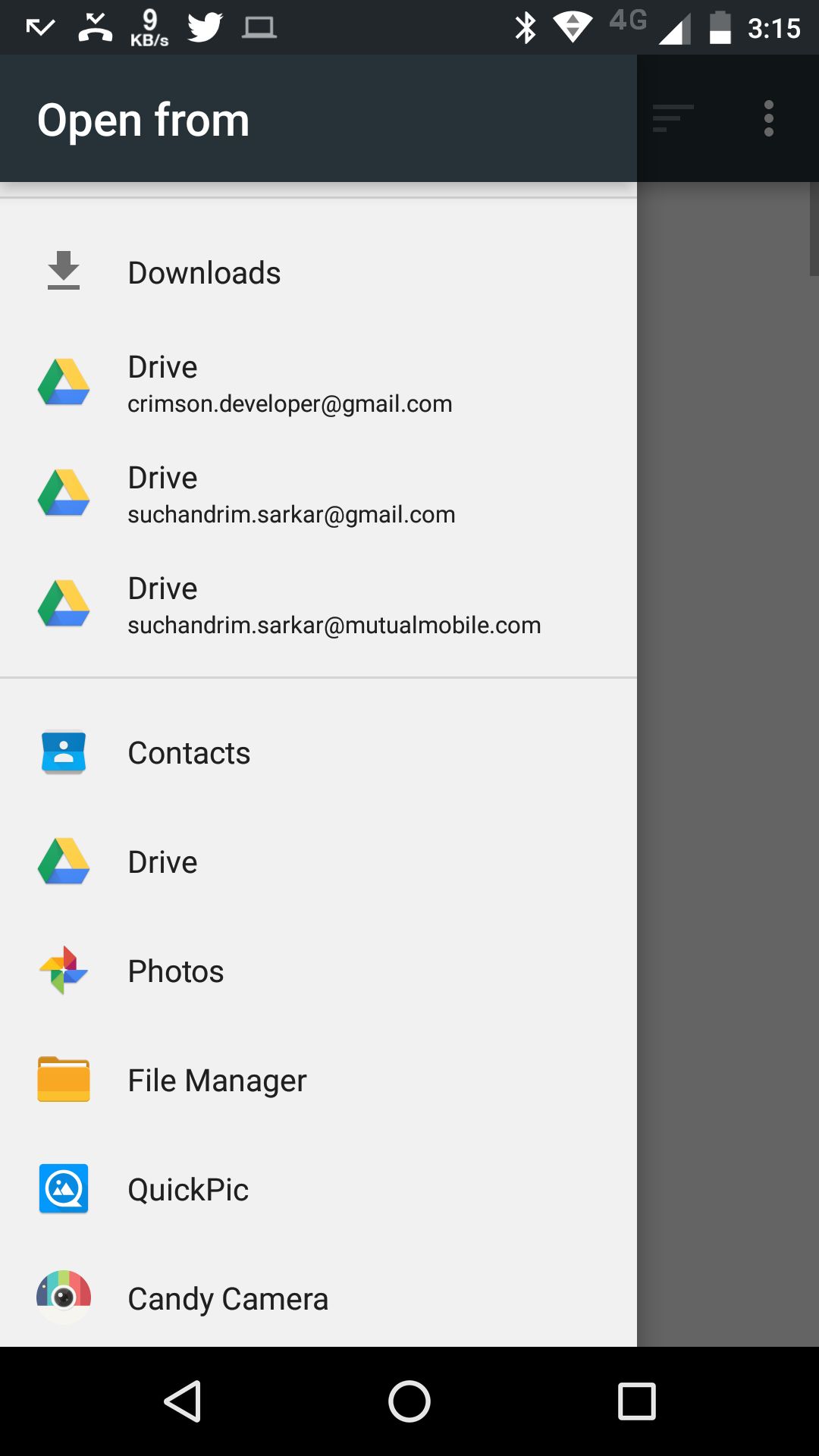Image resolution: width=819 pixels, height=1456 pixels.
Task: Choose Candy Camera
Action: point(318,1298)
